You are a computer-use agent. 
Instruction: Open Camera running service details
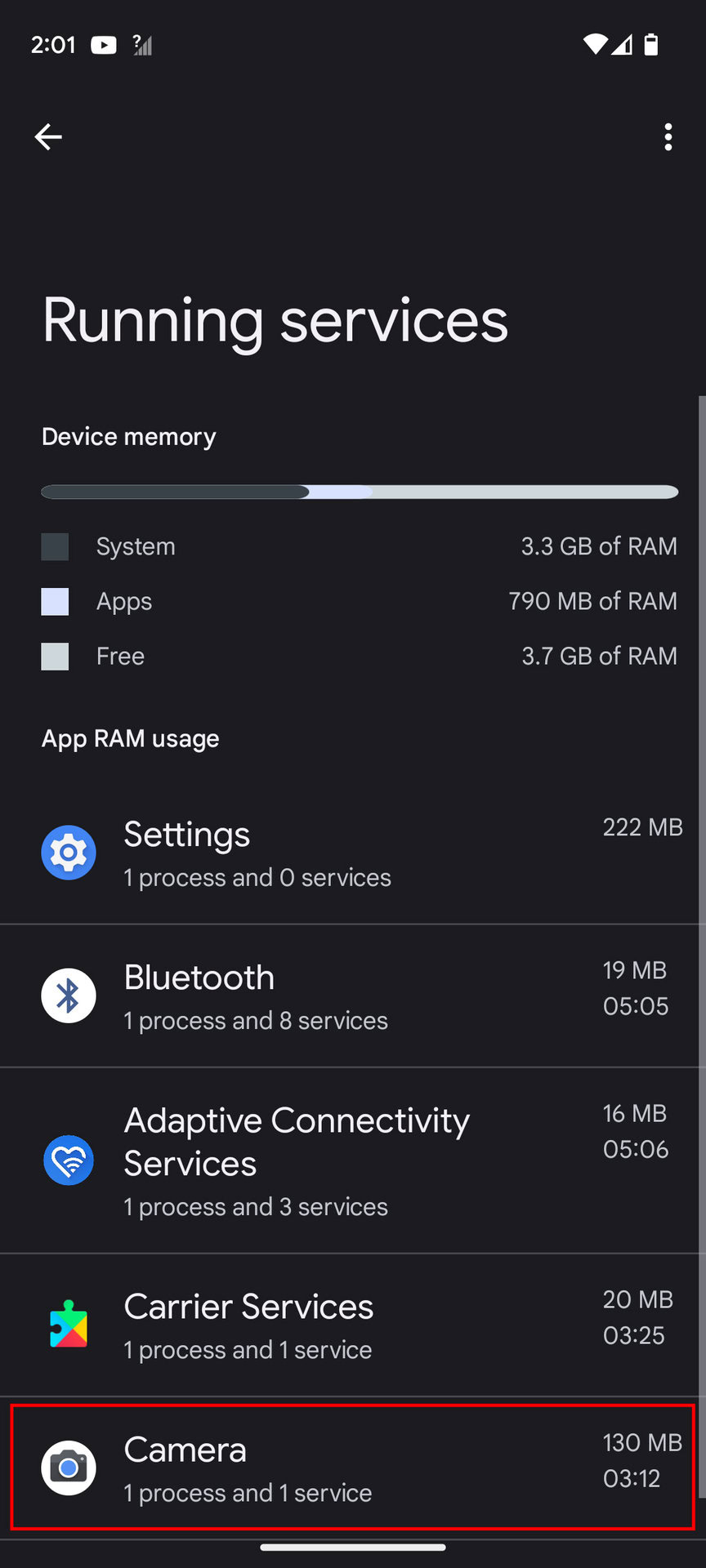pyautogui.click(x=351, y=1468)
